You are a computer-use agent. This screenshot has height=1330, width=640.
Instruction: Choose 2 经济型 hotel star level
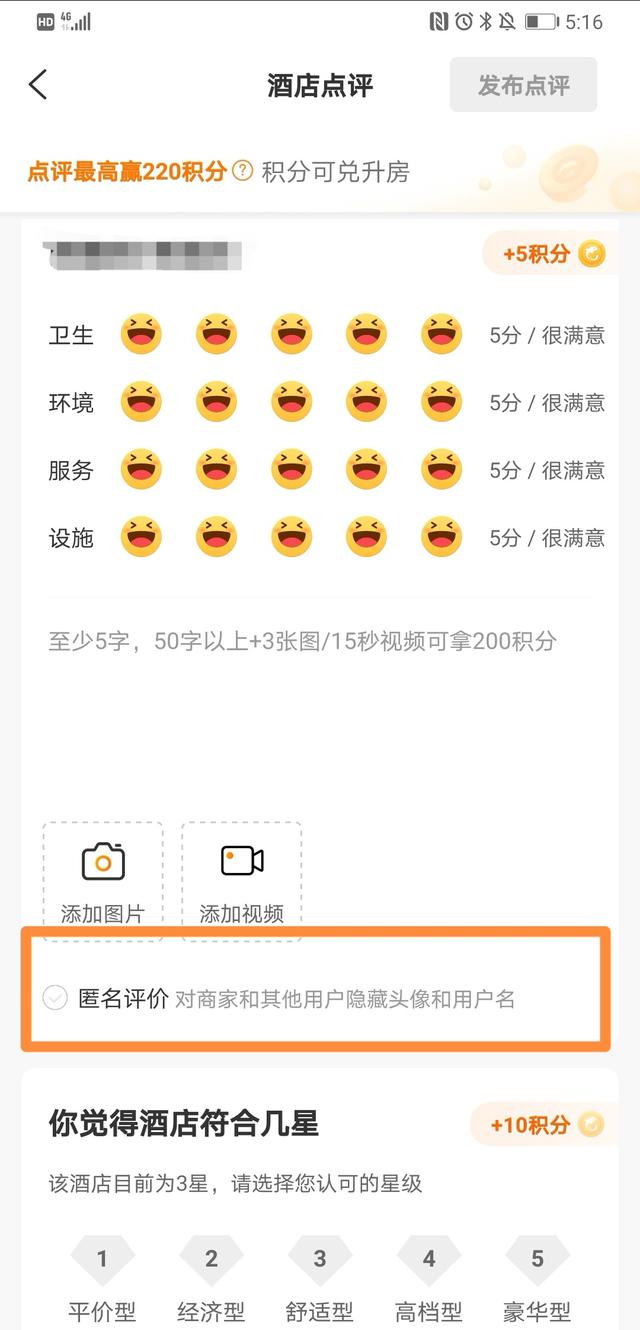211,1260
